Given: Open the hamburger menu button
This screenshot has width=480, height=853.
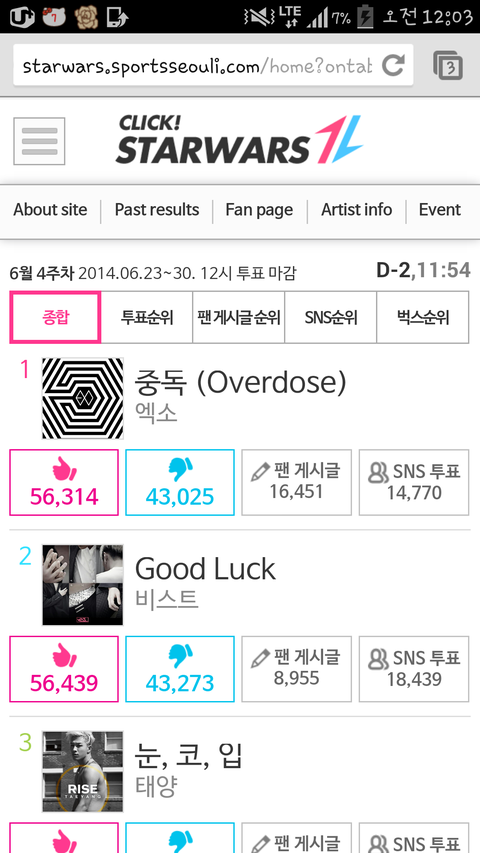Looking at the screenshot, I should pyautogui.click(x=39, y=141).
